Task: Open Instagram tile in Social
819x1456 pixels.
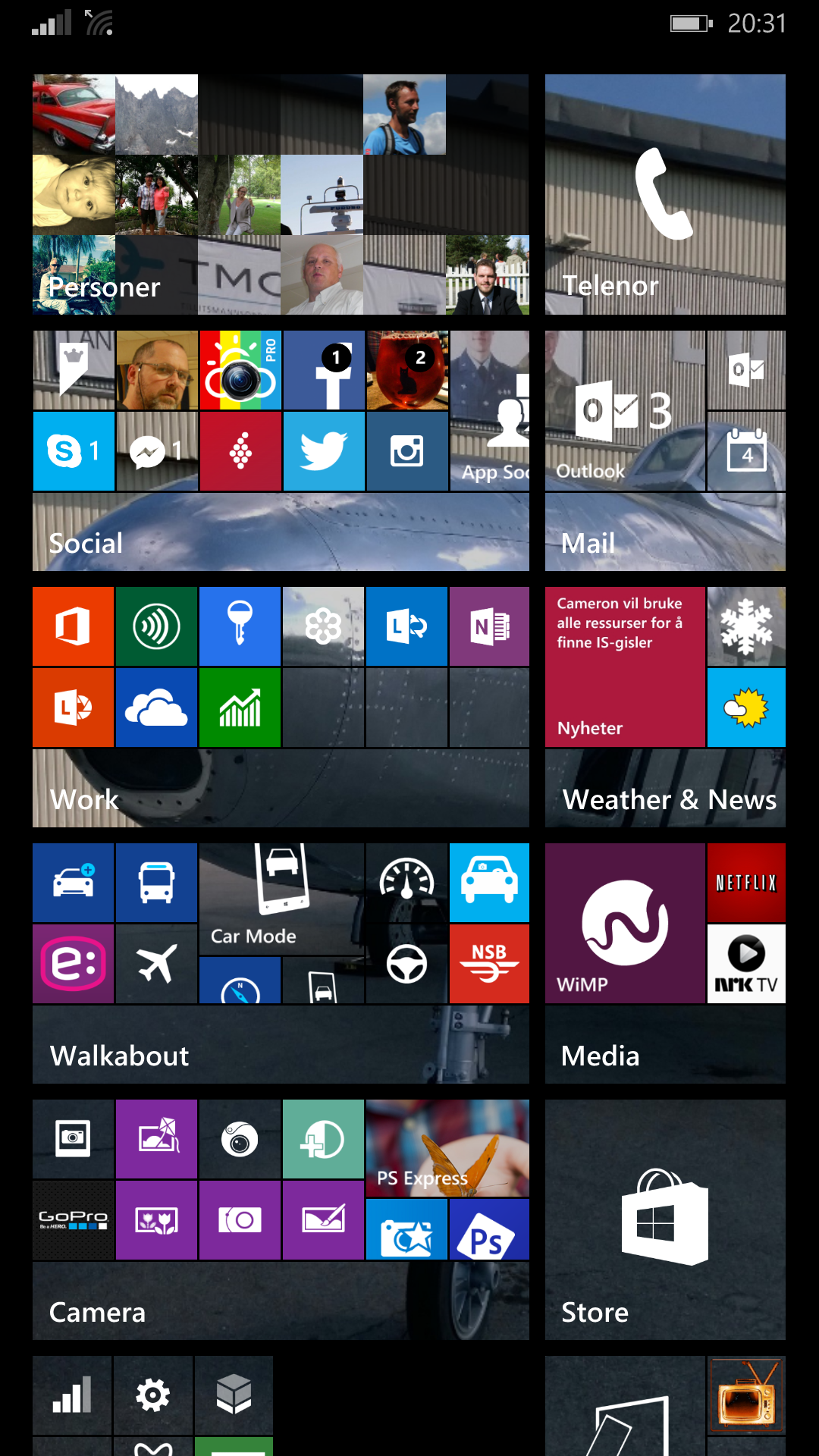Action: (x=406, y=451)
